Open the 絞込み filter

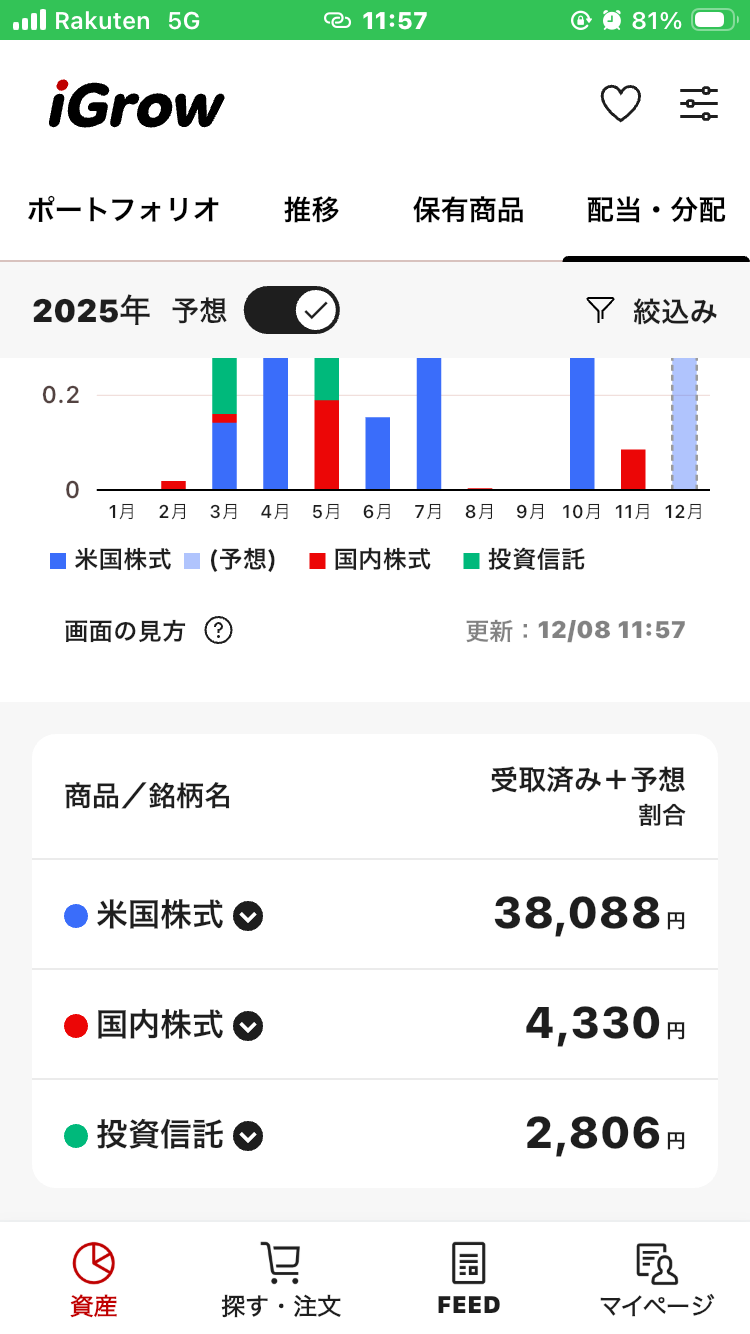tap(652, 311)
